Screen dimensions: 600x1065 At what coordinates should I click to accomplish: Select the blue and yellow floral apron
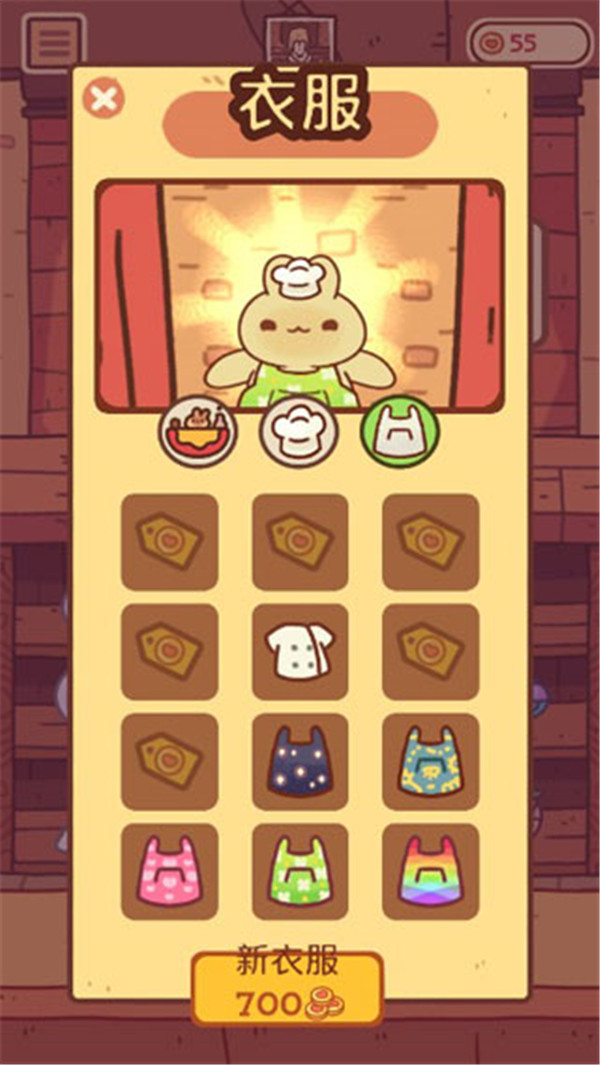point(430,762)
